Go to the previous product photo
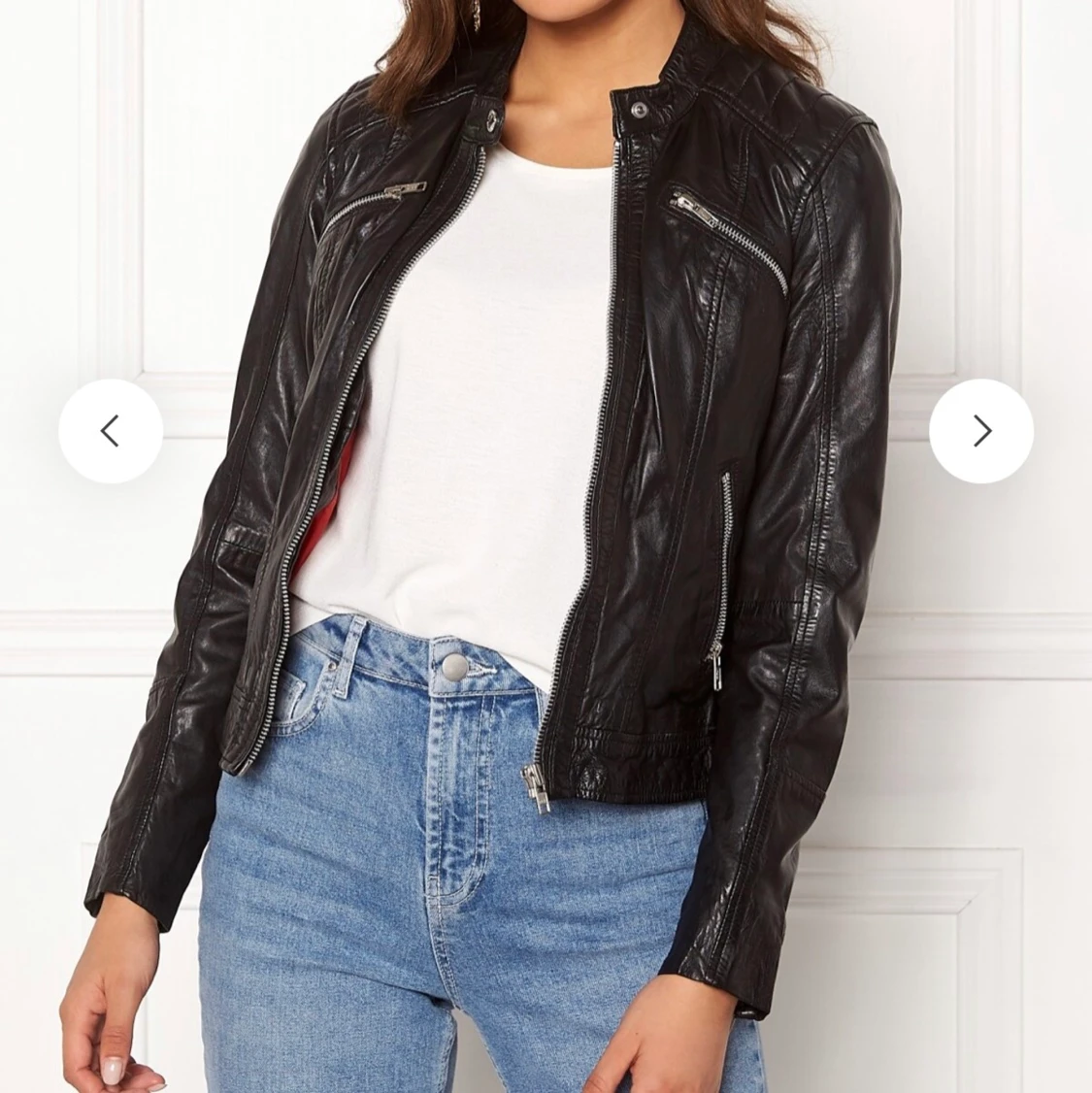The width and height of the screenshot is (1092, 1093). point(110,430)
